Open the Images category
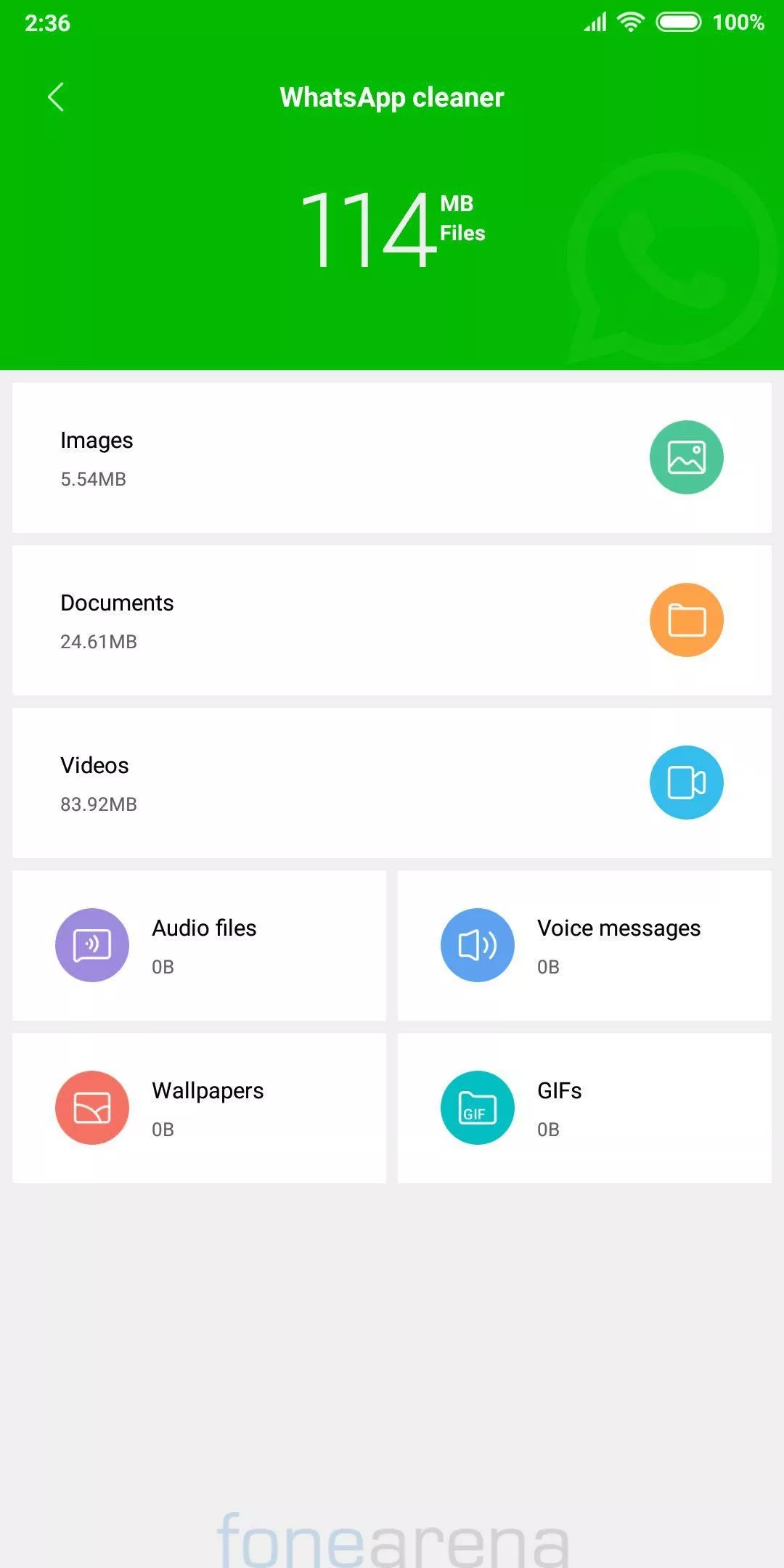The height and width of the screenshot is (1568, 784). [x=392, y=458]
